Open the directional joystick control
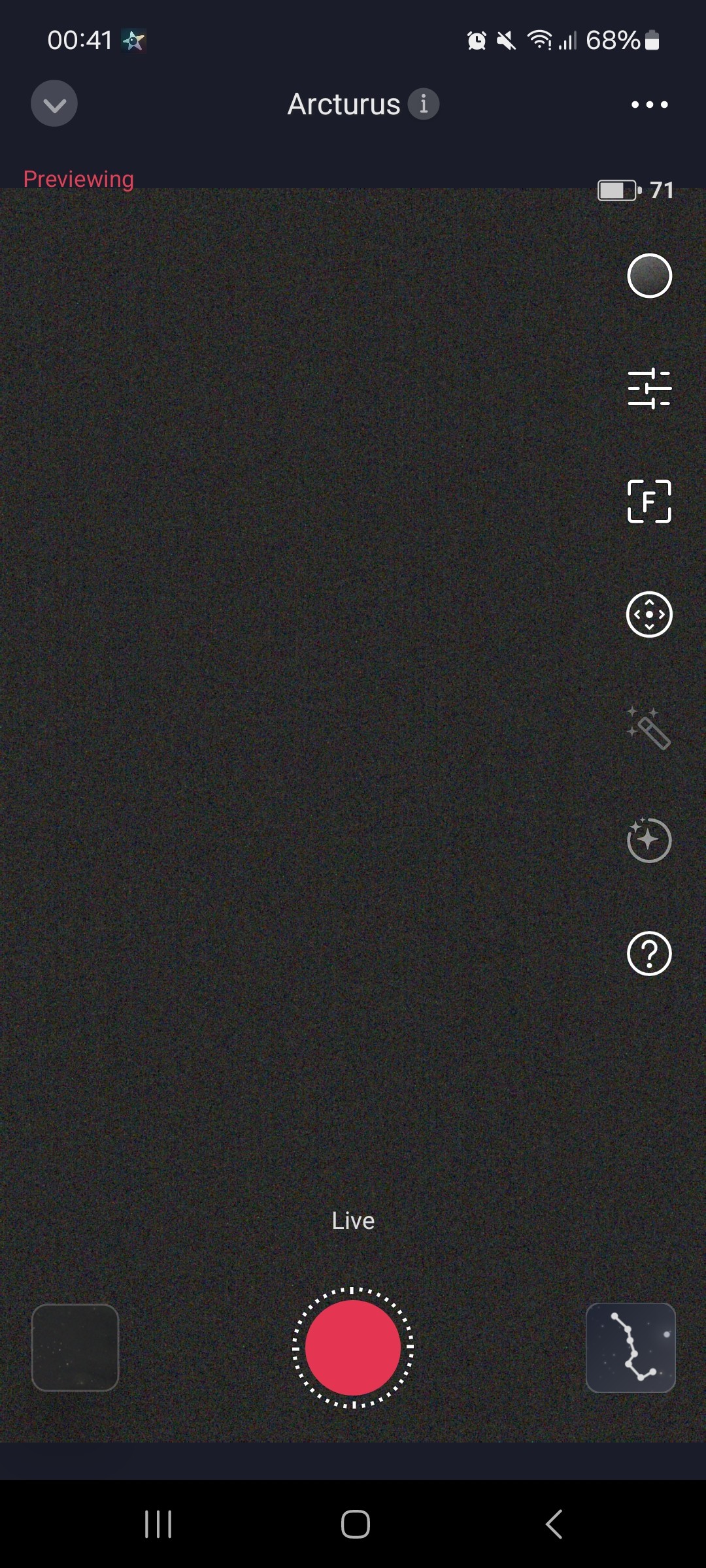The height and width of the screenshot is (1568, 706). [649, 615]
